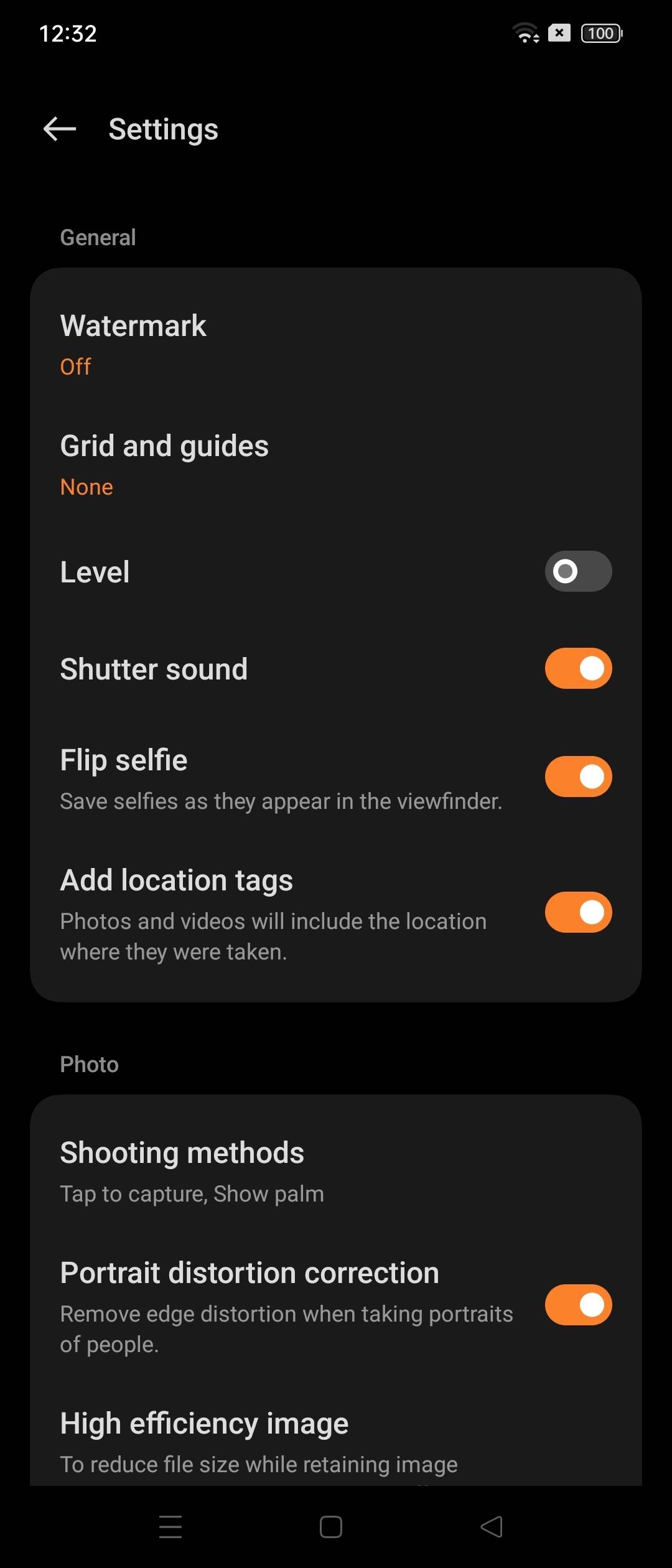Go back from camera Settings

tap(60, 129)
